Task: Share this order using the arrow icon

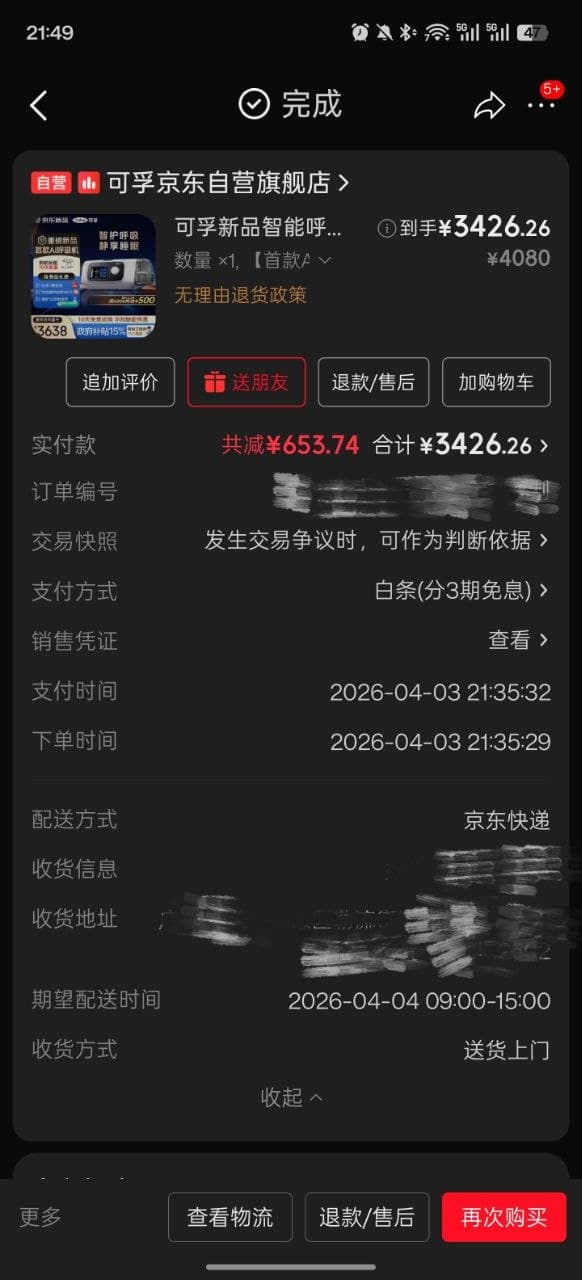Action: point(489,106)
